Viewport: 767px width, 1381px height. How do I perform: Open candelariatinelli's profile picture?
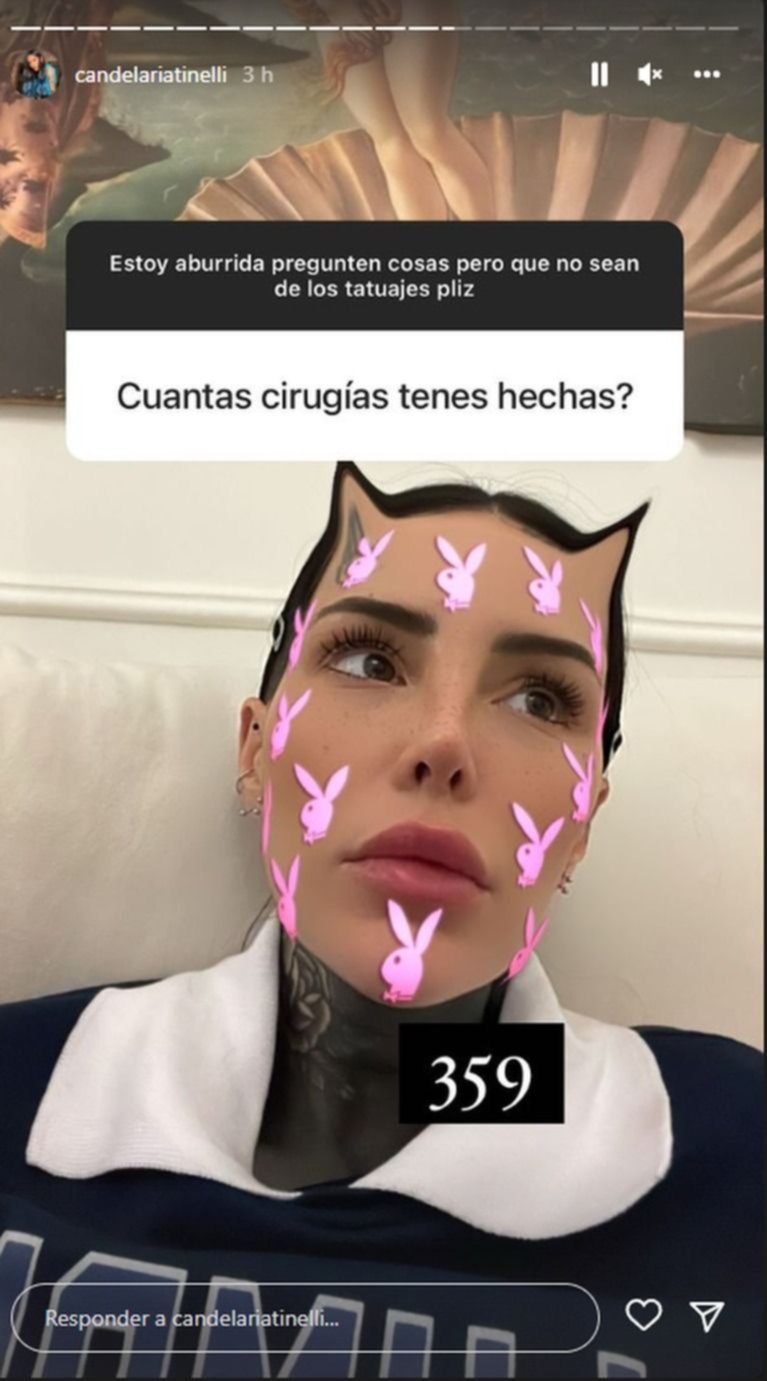point(36,75)
